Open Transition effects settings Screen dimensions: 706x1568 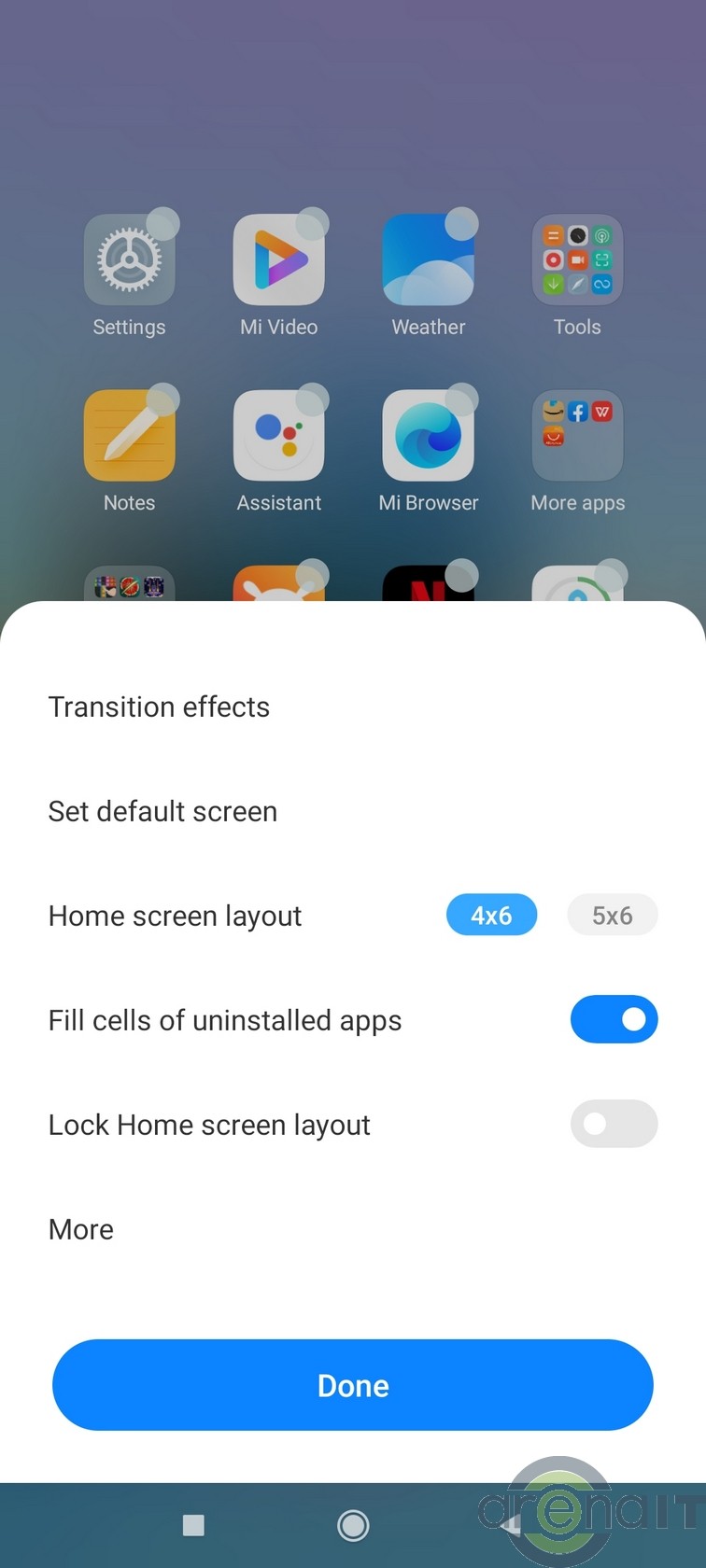(x=159, y=707)
